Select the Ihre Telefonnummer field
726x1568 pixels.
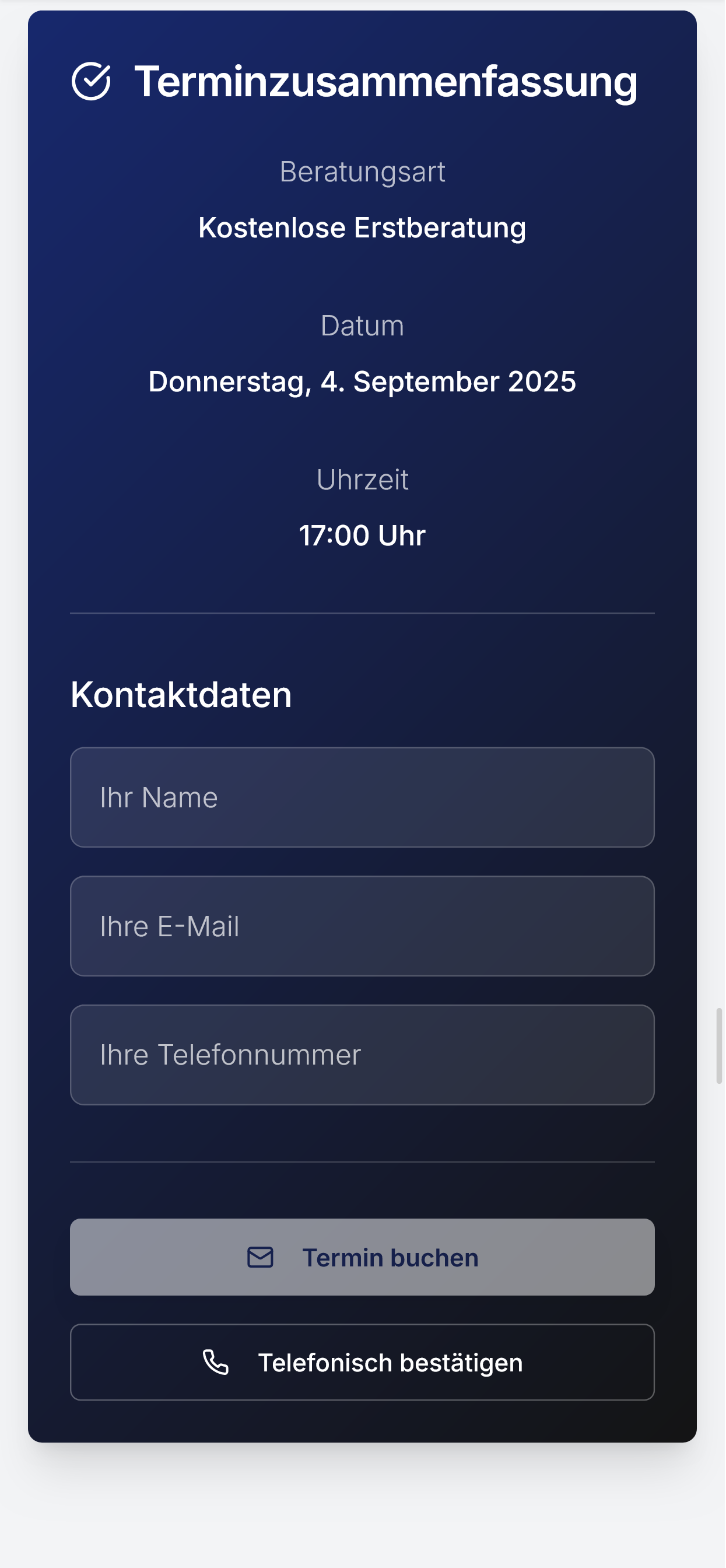[x=362, y=1055]
